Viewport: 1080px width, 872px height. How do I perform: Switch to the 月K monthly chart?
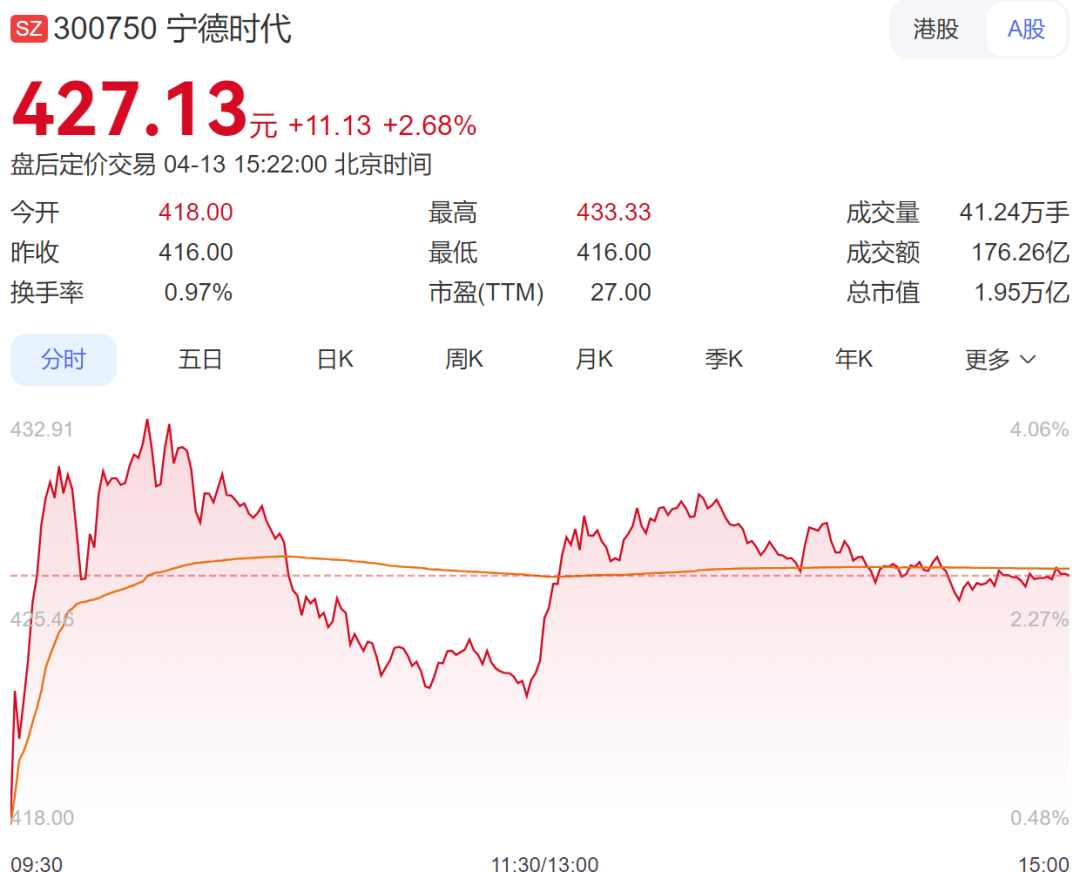[594, 360]
